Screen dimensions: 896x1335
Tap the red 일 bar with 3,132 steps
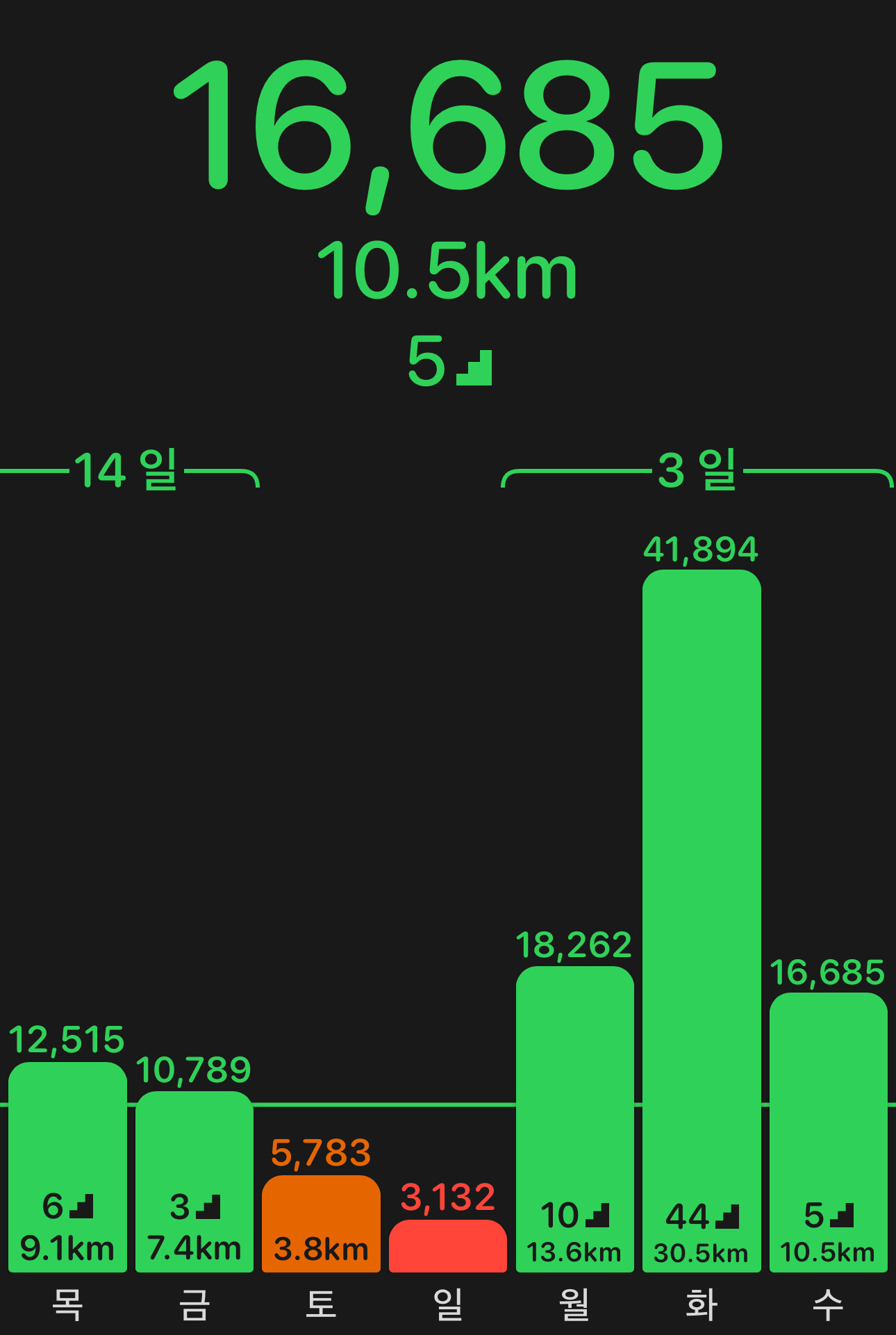click(448, 1246)
